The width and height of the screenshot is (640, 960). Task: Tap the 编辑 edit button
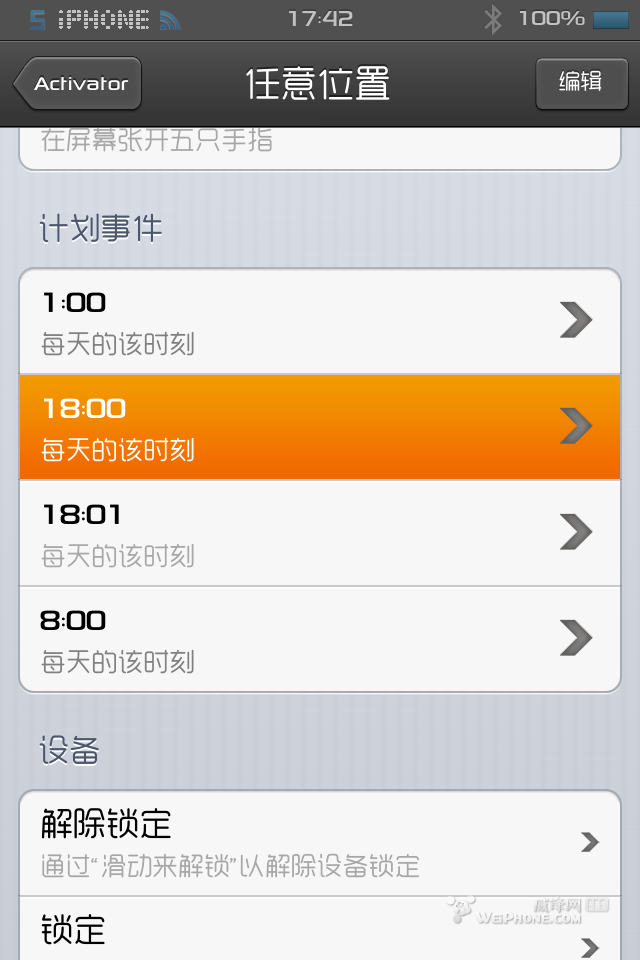(581, 83)
